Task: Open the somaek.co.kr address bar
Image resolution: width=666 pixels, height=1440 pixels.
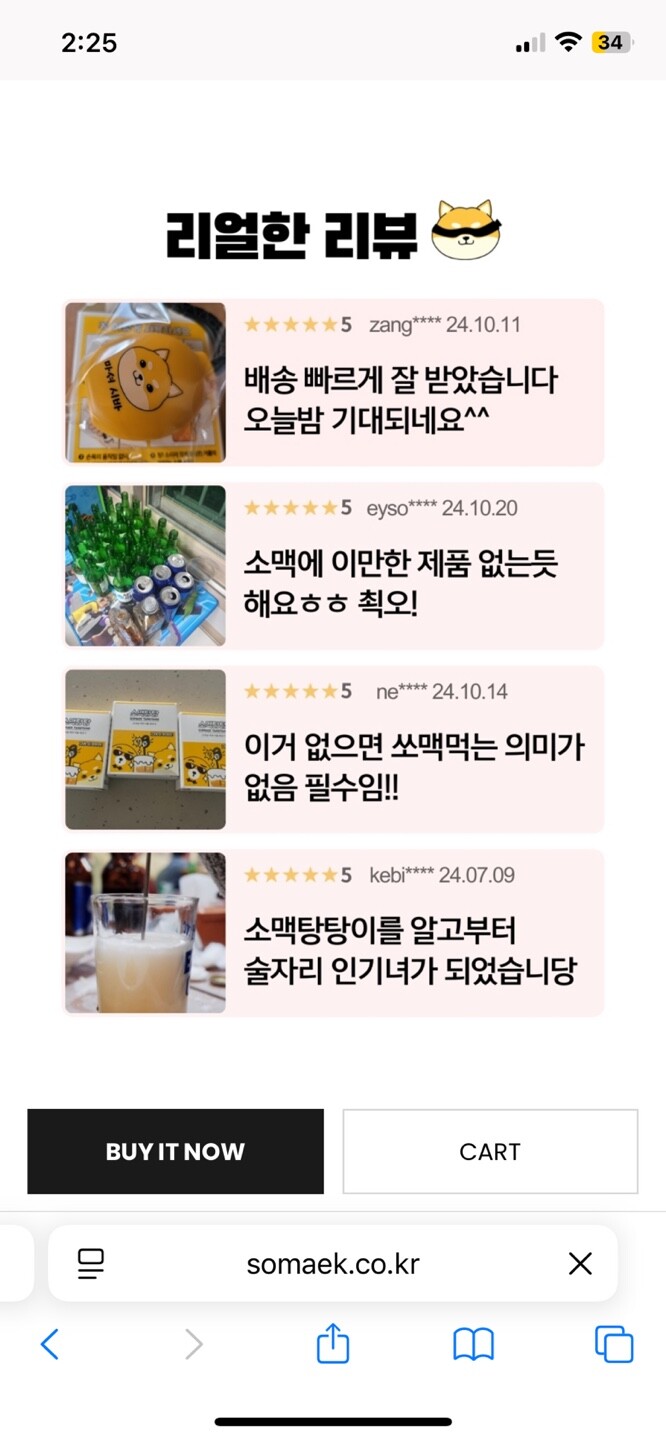Action: [x=333, y=1264]
